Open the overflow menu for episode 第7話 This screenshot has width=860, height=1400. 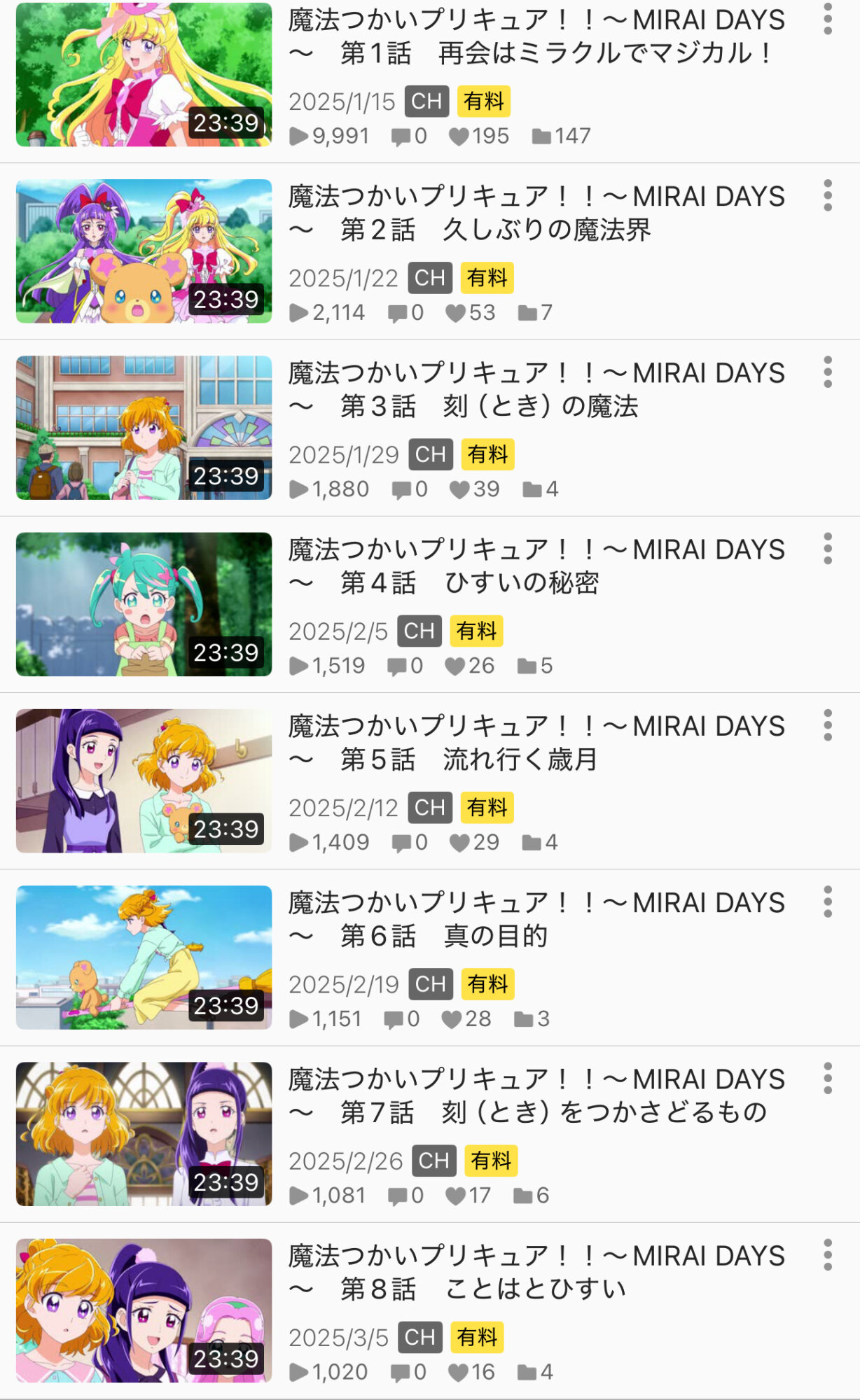pyautogui.click(x=828, y=1078)
